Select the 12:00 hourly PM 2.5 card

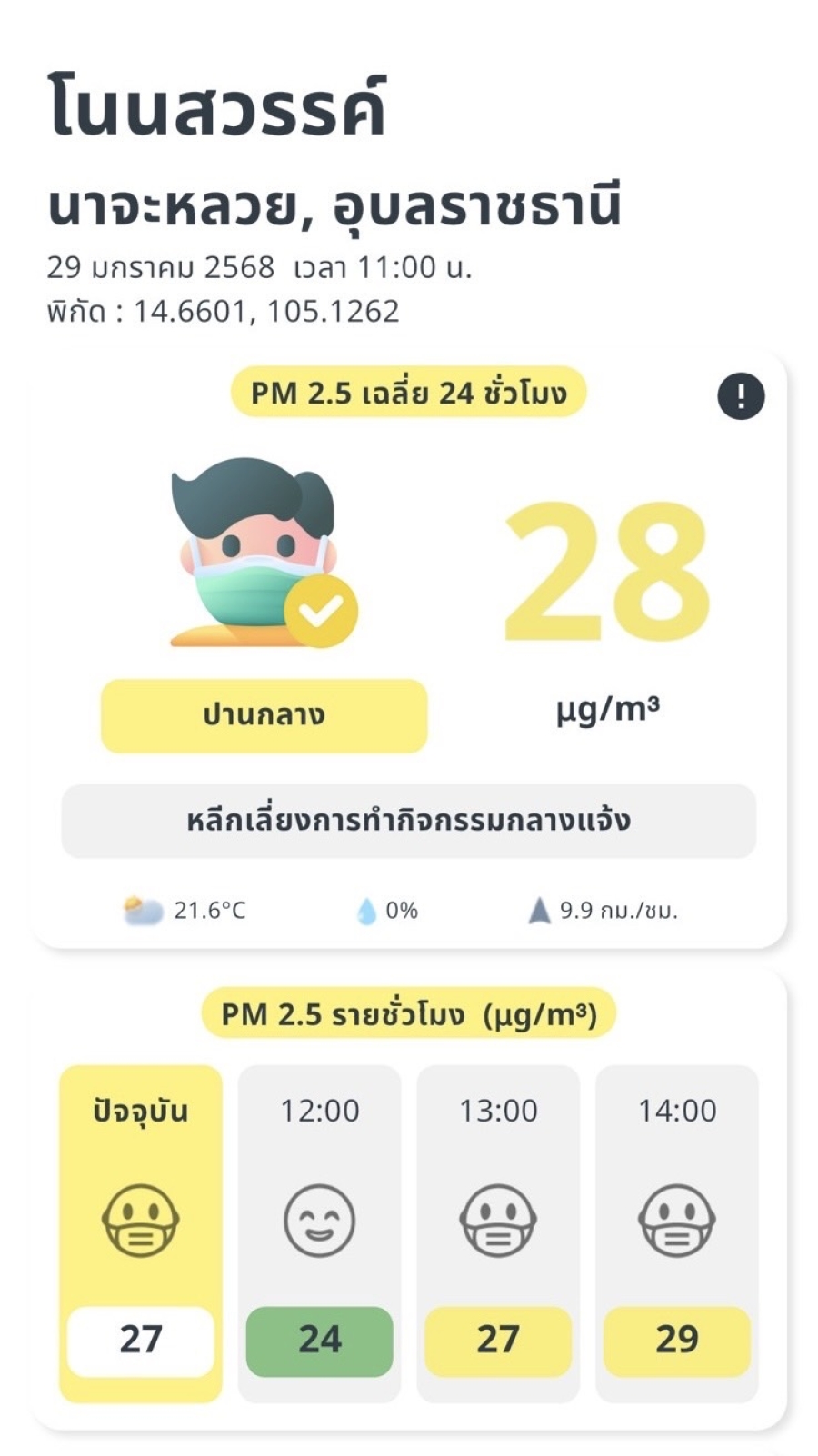pyautogui.click(x=319, y=1232)
